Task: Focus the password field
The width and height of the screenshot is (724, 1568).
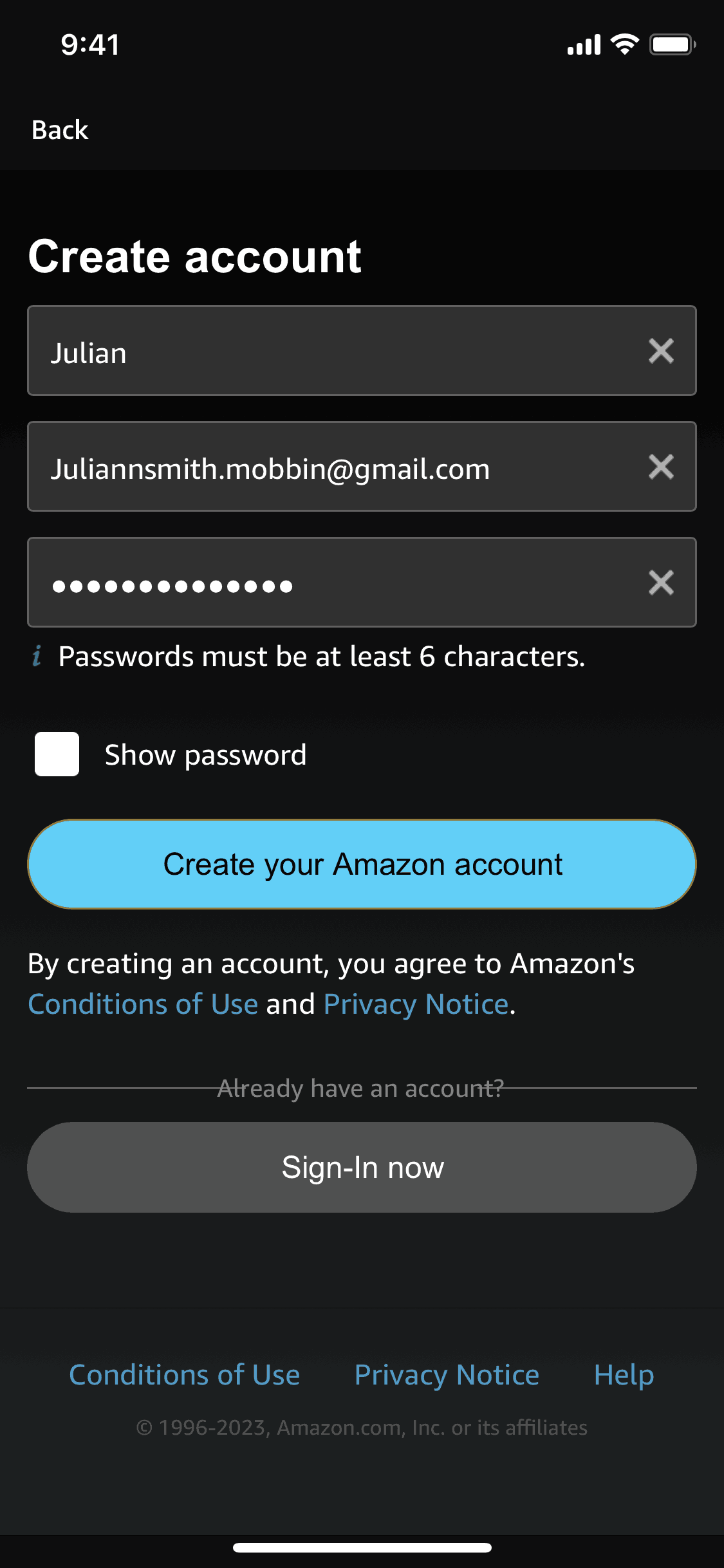Action: coord(322,583)
